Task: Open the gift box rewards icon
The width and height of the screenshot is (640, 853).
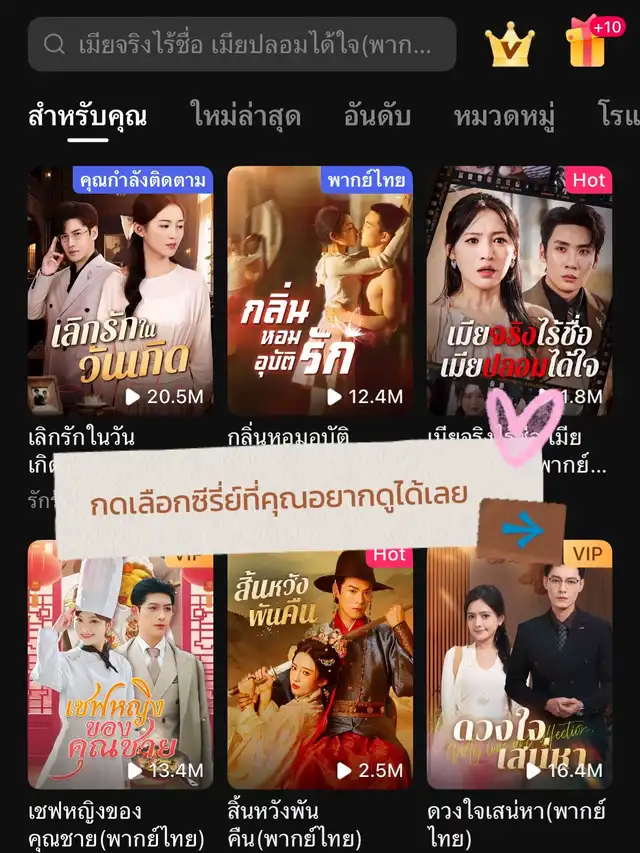Action: coord(590,44)
